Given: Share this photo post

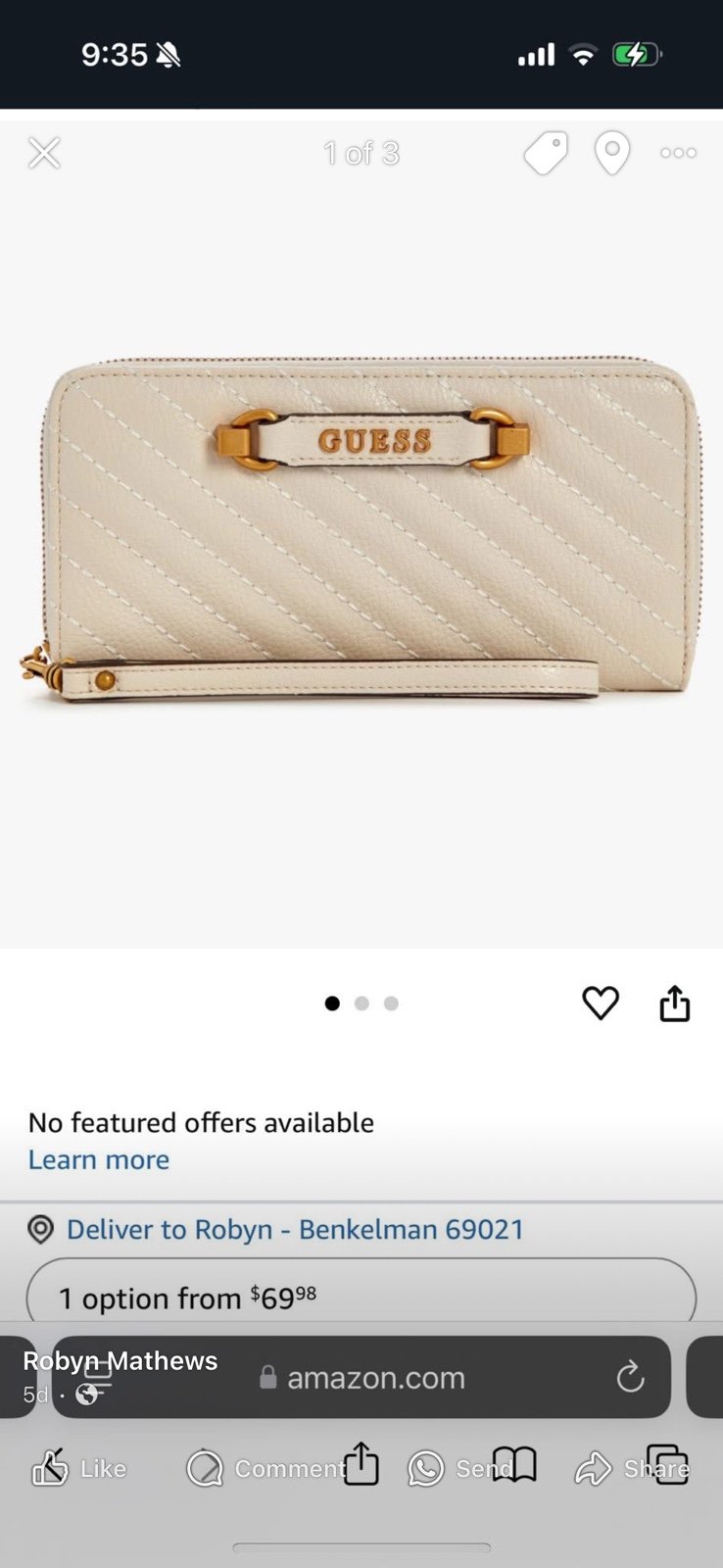Looking at the screenshot, I should click(x=632, y=1468).
